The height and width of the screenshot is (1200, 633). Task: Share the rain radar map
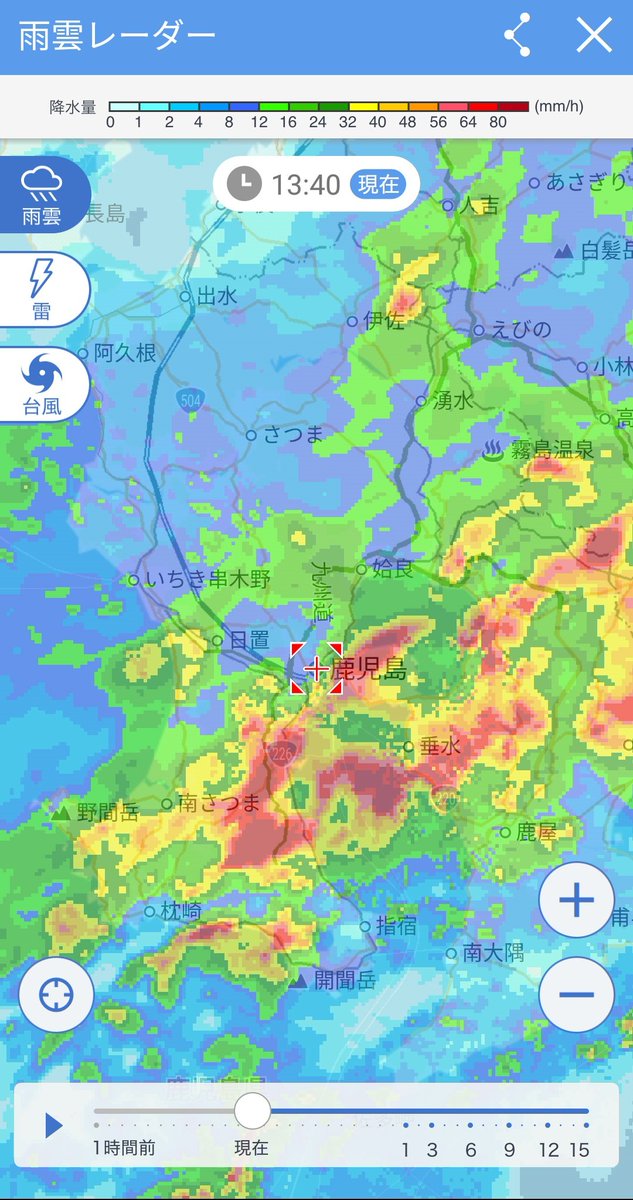(517, 37)
